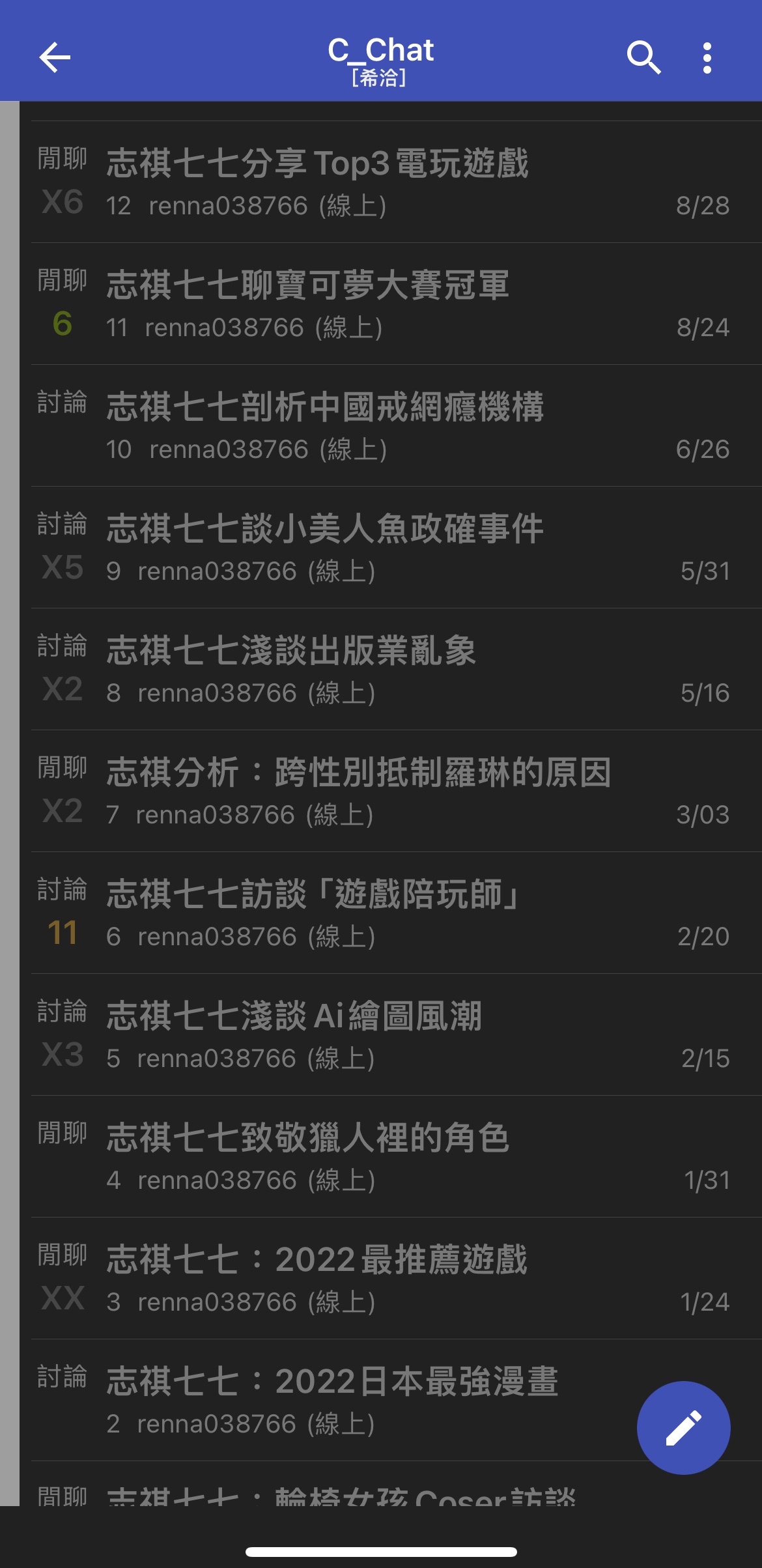Open post 志祺七七談小美人魚政確事件

tap(391, 547)
